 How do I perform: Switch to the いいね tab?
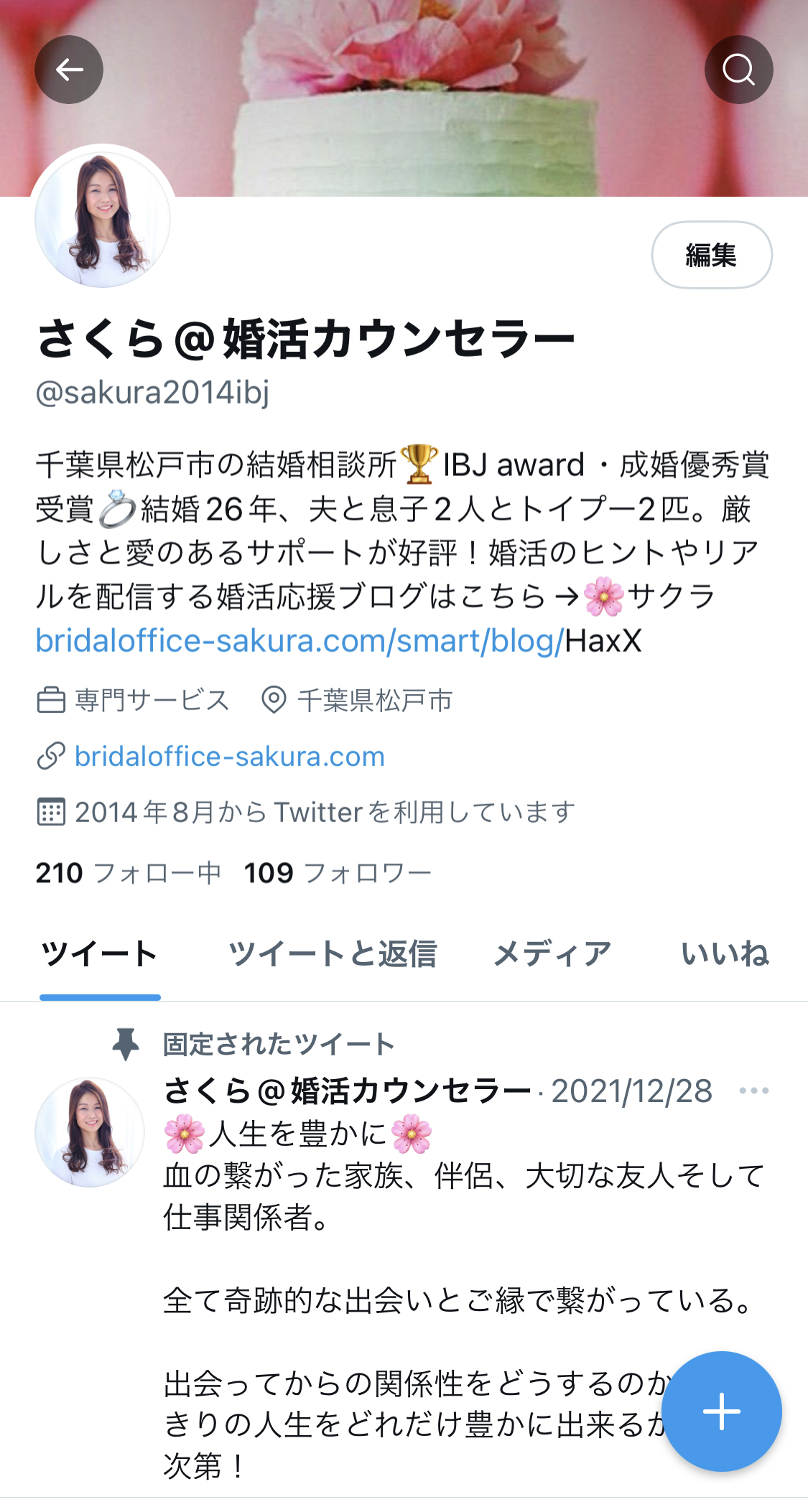pyautogui.click(x=725, y=955)
